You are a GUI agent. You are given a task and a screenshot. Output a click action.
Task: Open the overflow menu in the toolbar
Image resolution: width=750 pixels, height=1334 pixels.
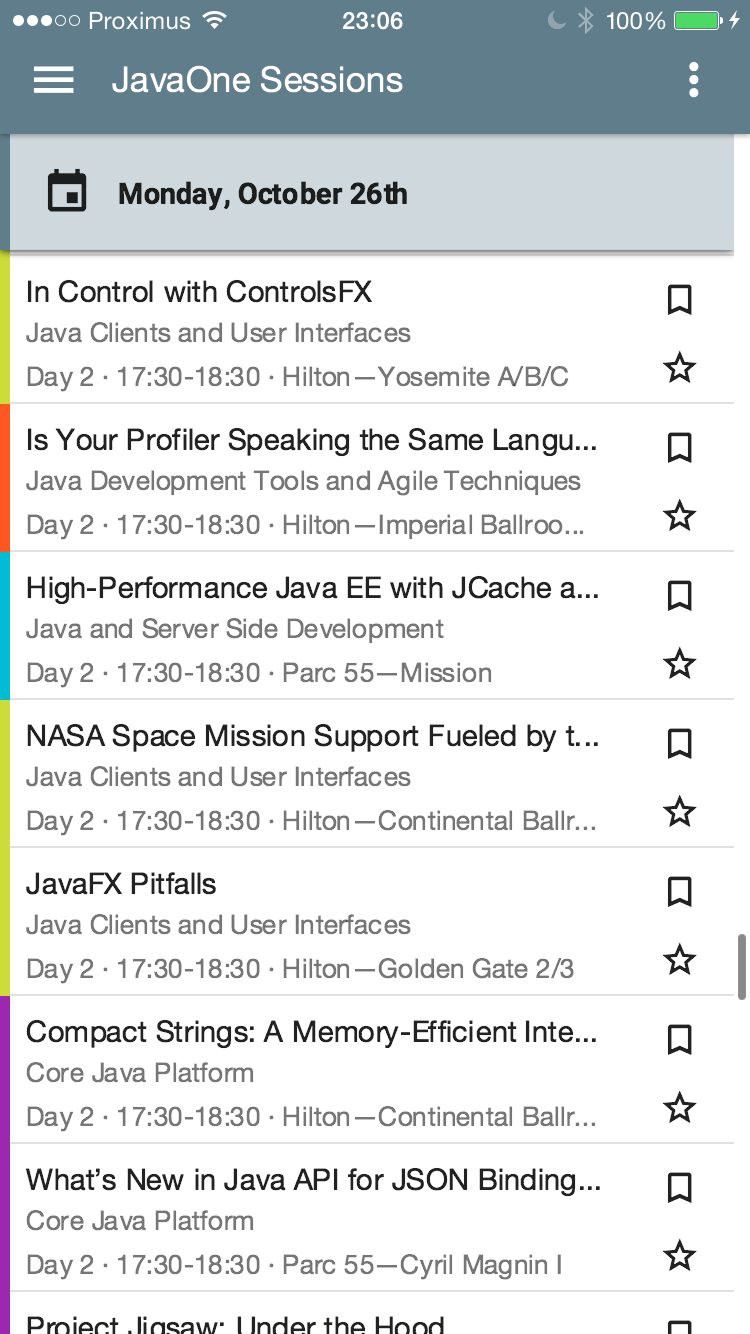(693, 79)
